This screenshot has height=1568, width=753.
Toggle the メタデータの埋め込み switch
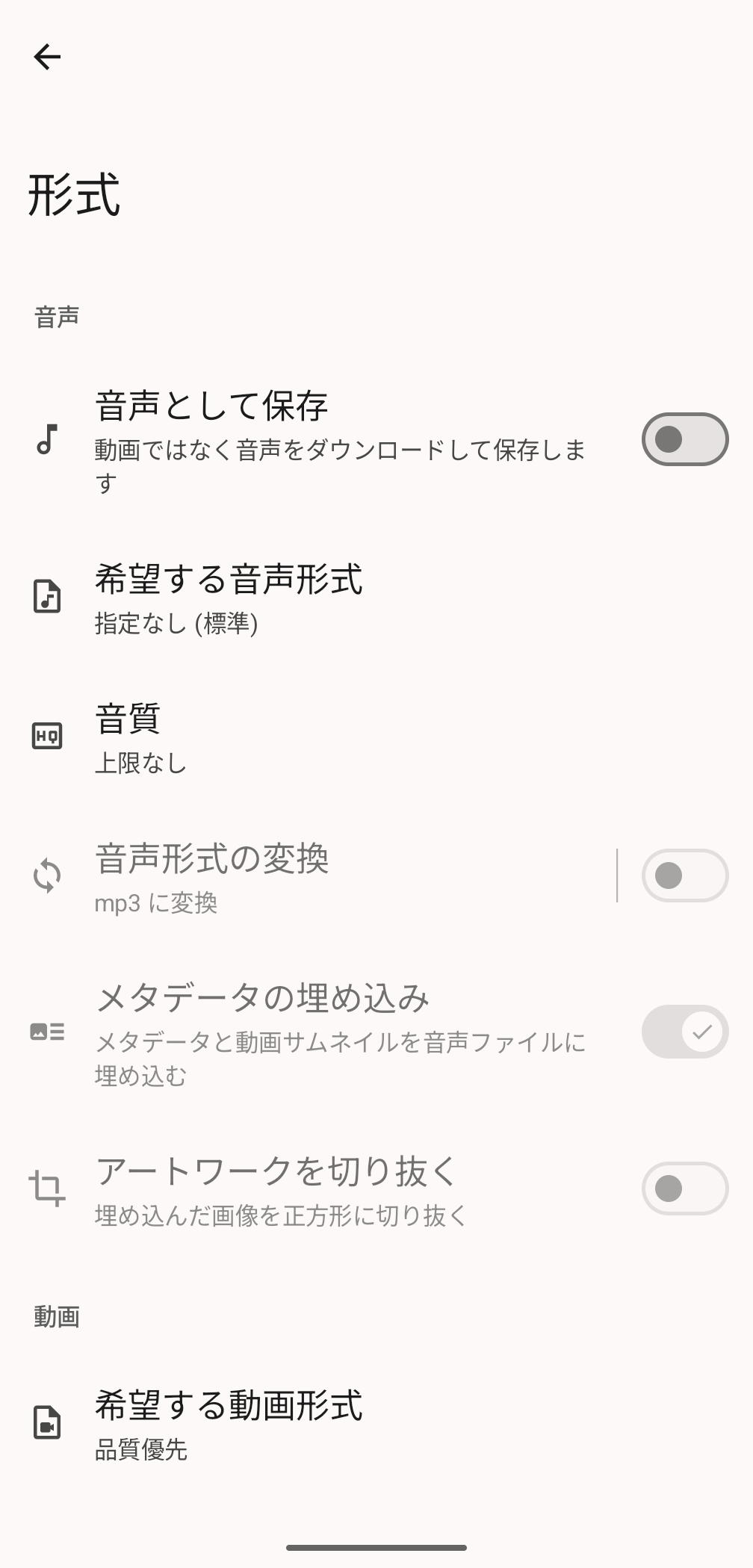[x=684, y=1032]
